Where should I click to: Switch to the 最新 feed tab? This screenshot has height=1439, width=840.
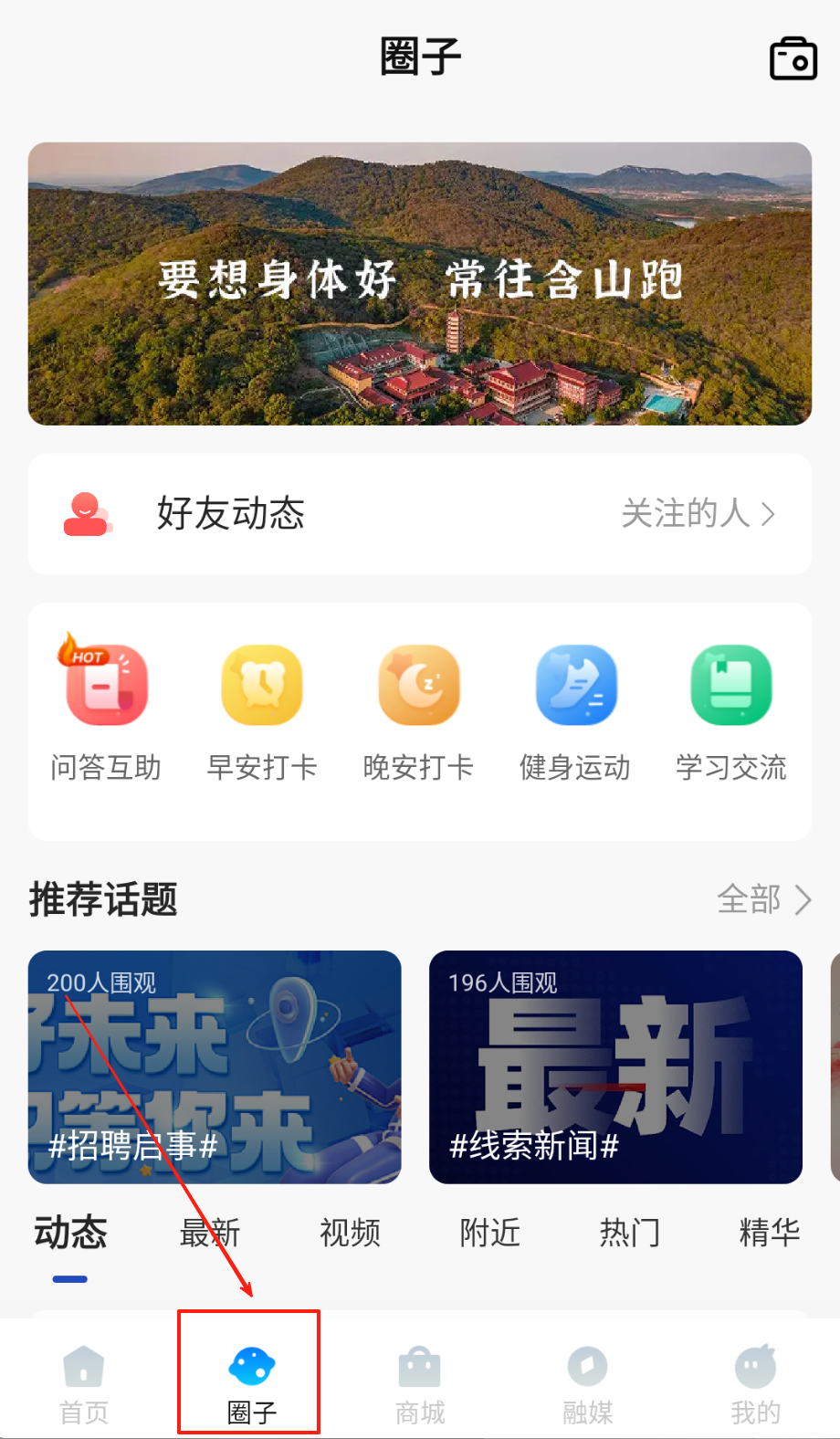click(210, 1233)
